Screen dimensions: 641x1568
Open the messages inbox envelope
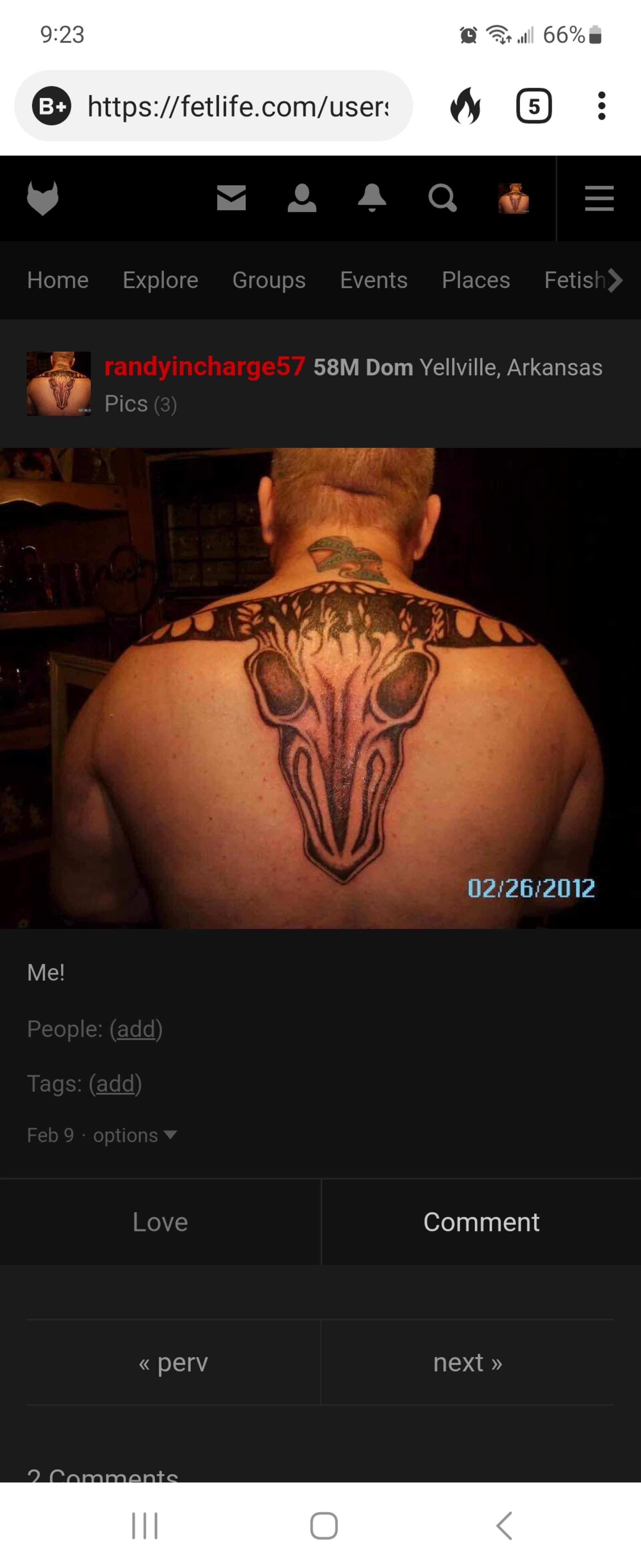coord(231,199)
